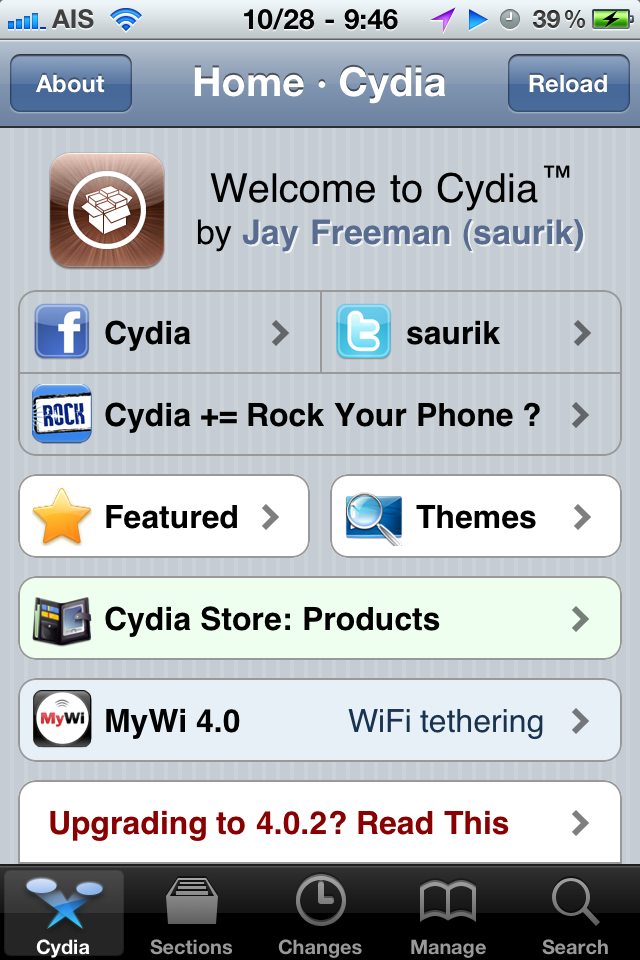Read the Upgrading to 4.0.2 notice
The image size is (640, 960).
point(320,823)
